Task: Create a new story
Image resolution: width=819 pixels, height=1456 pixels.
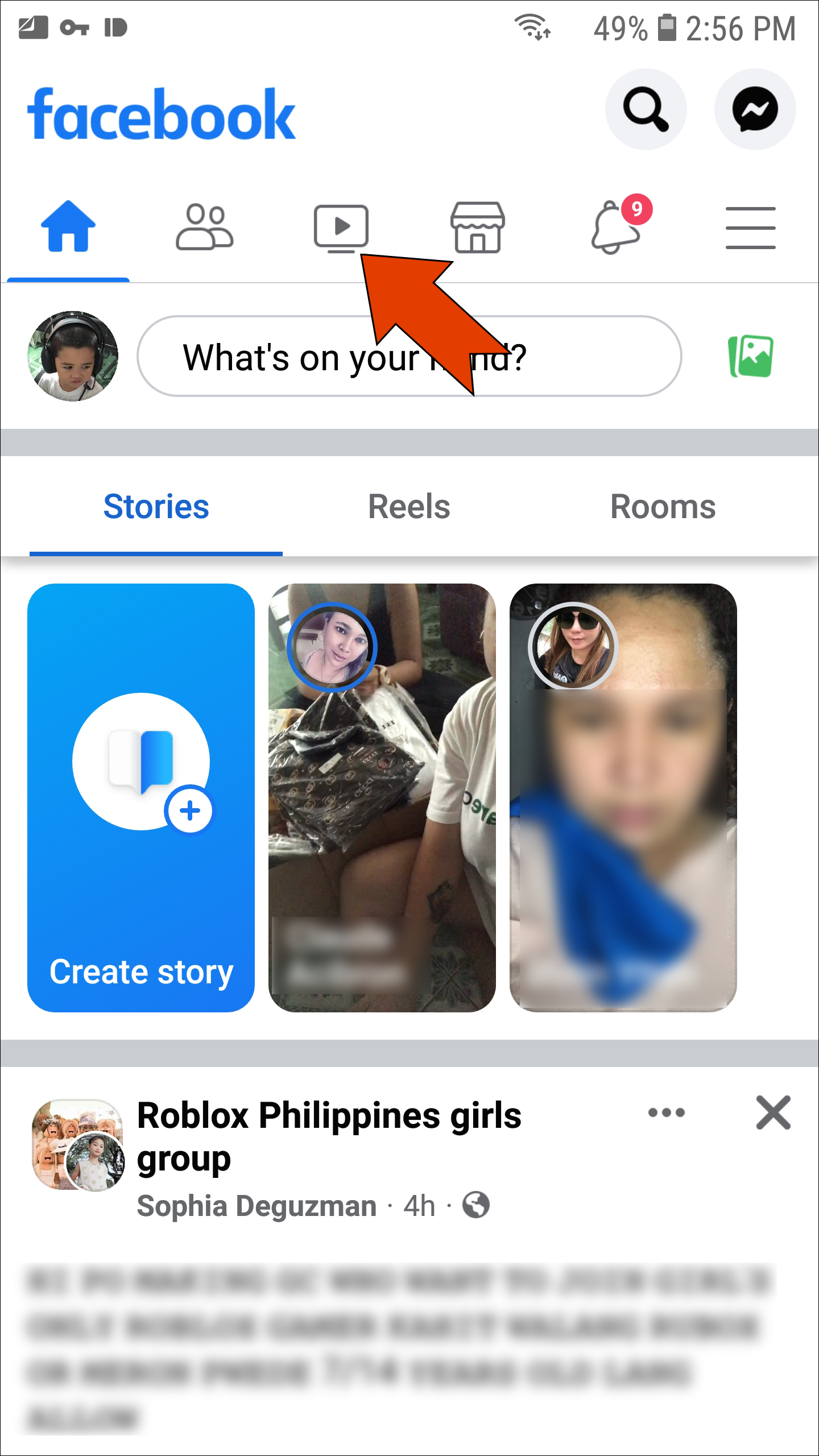Action: [x=141, y=797]
